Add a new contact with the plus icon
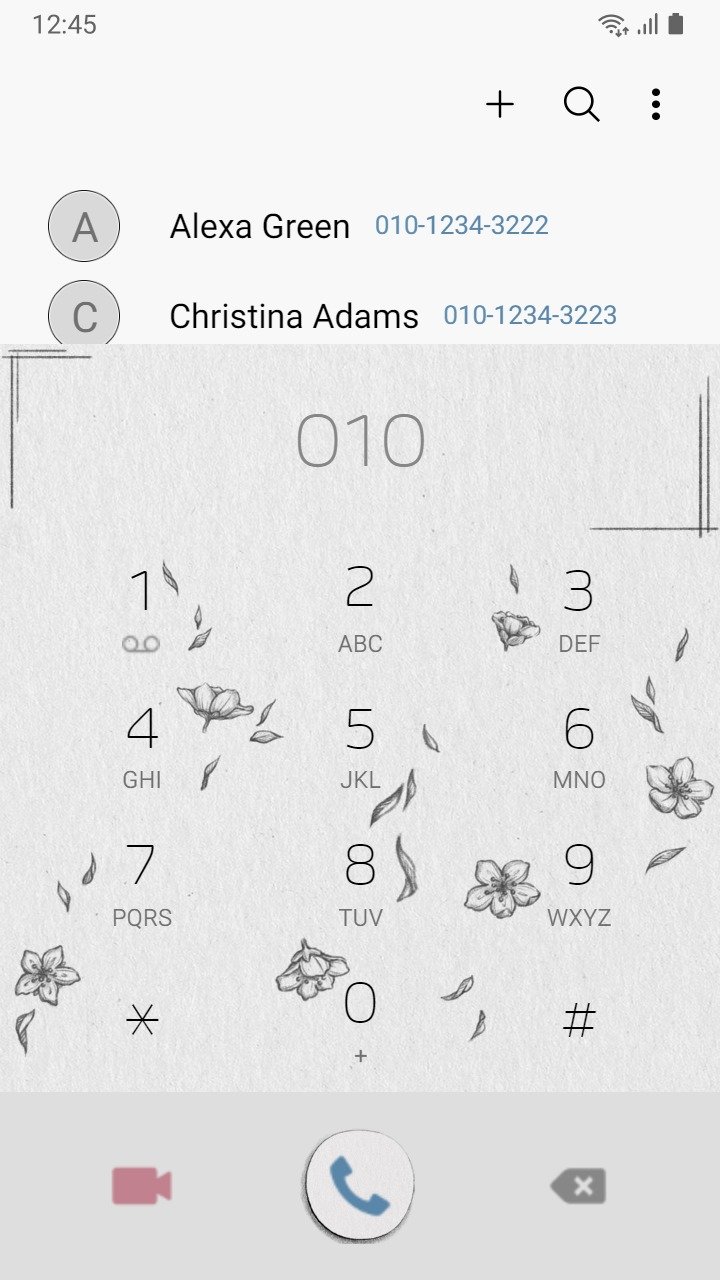Viewport: 720px width, 1280px height. [499, 104]
